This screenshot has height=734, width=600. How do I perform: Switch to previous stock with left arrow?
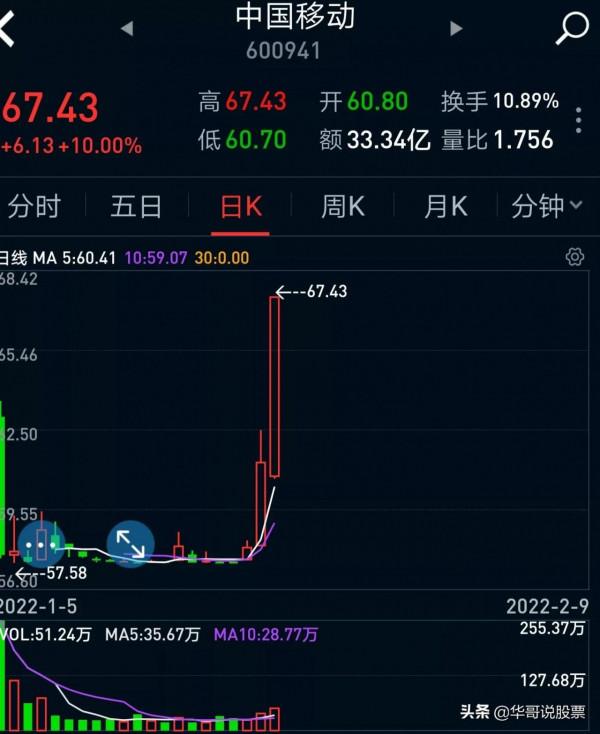click(x=127, y=29)
